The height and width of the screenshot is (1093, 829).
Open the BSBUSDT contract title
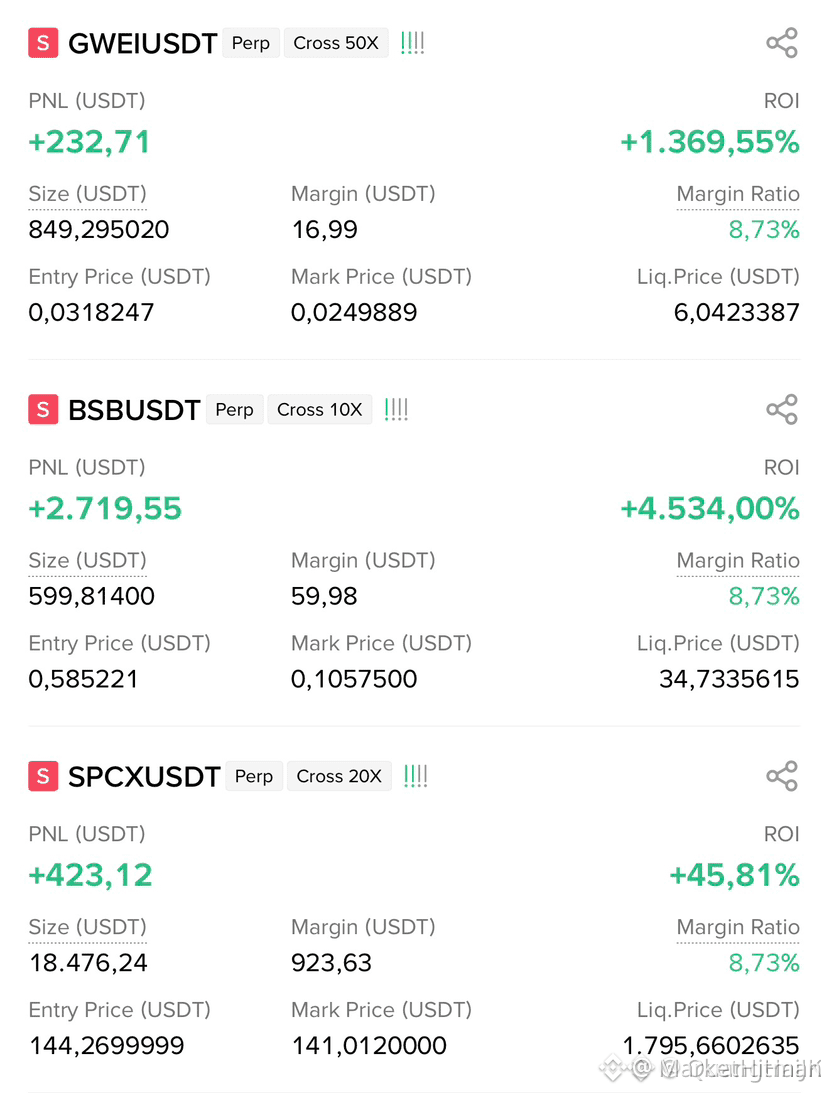(x=135, y=410)
